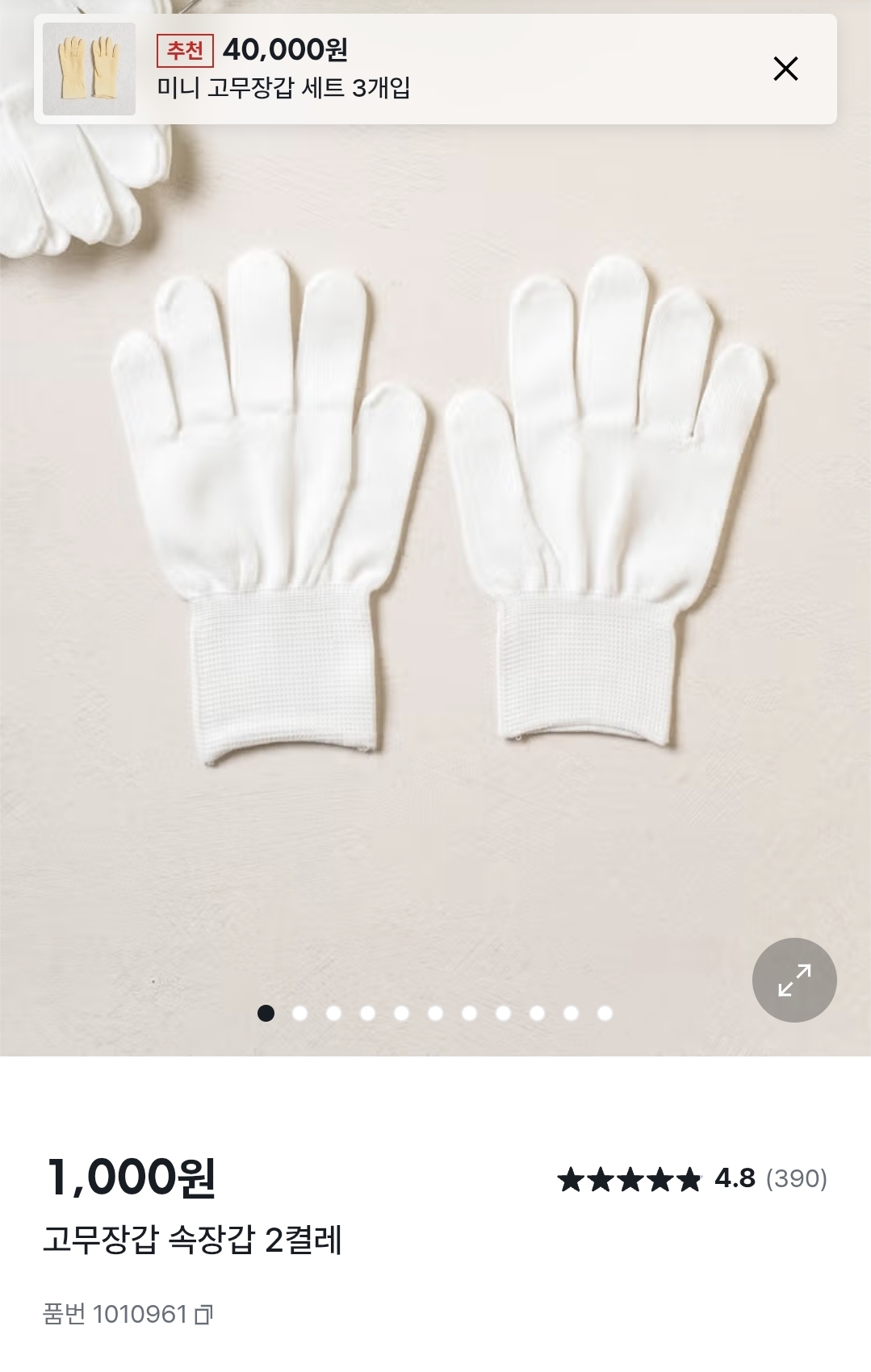Copy the 품번 1010961 code

[x=204, y=1315]
